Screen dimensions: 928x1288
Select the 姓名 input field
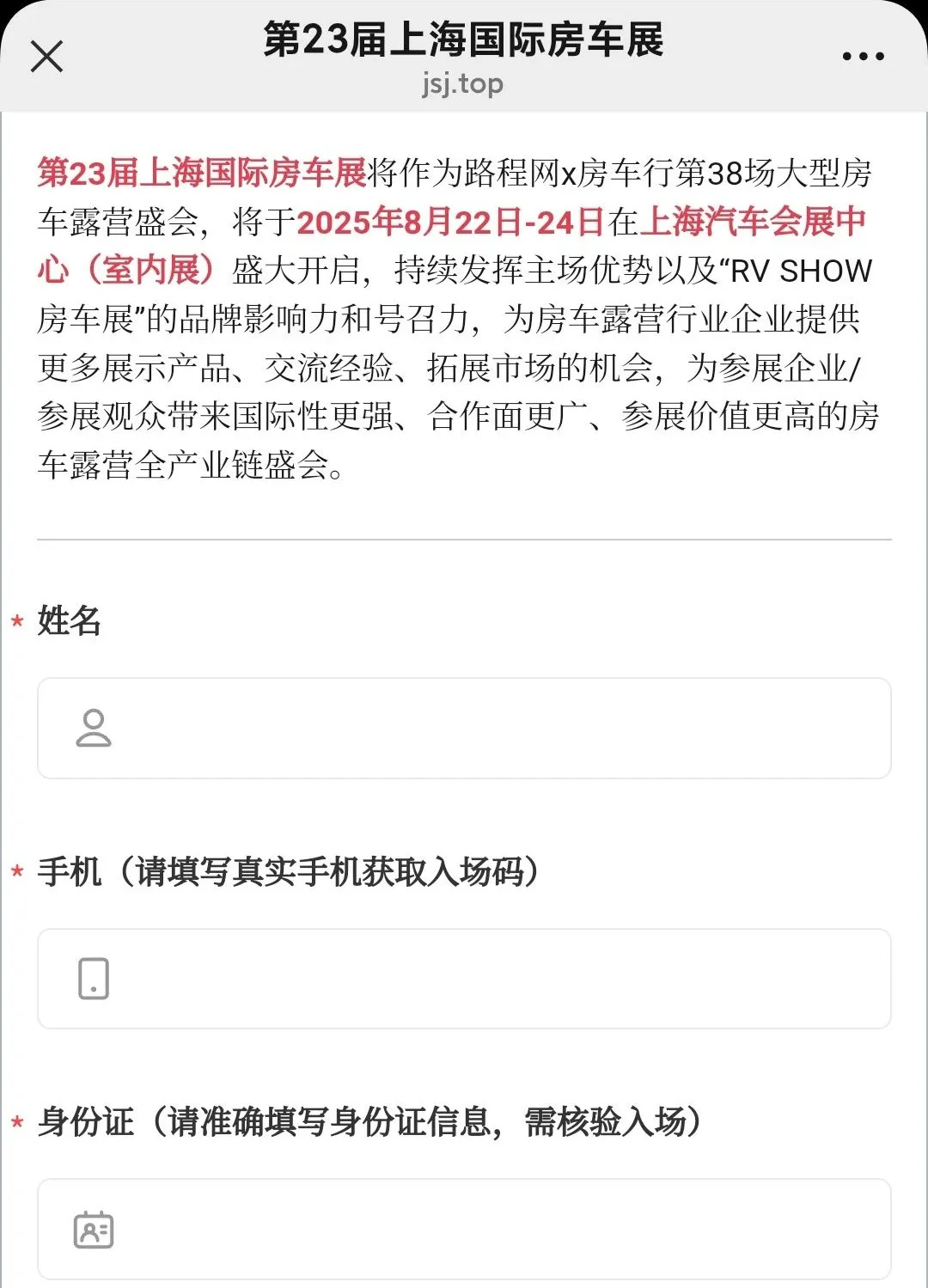pos(464,728)
